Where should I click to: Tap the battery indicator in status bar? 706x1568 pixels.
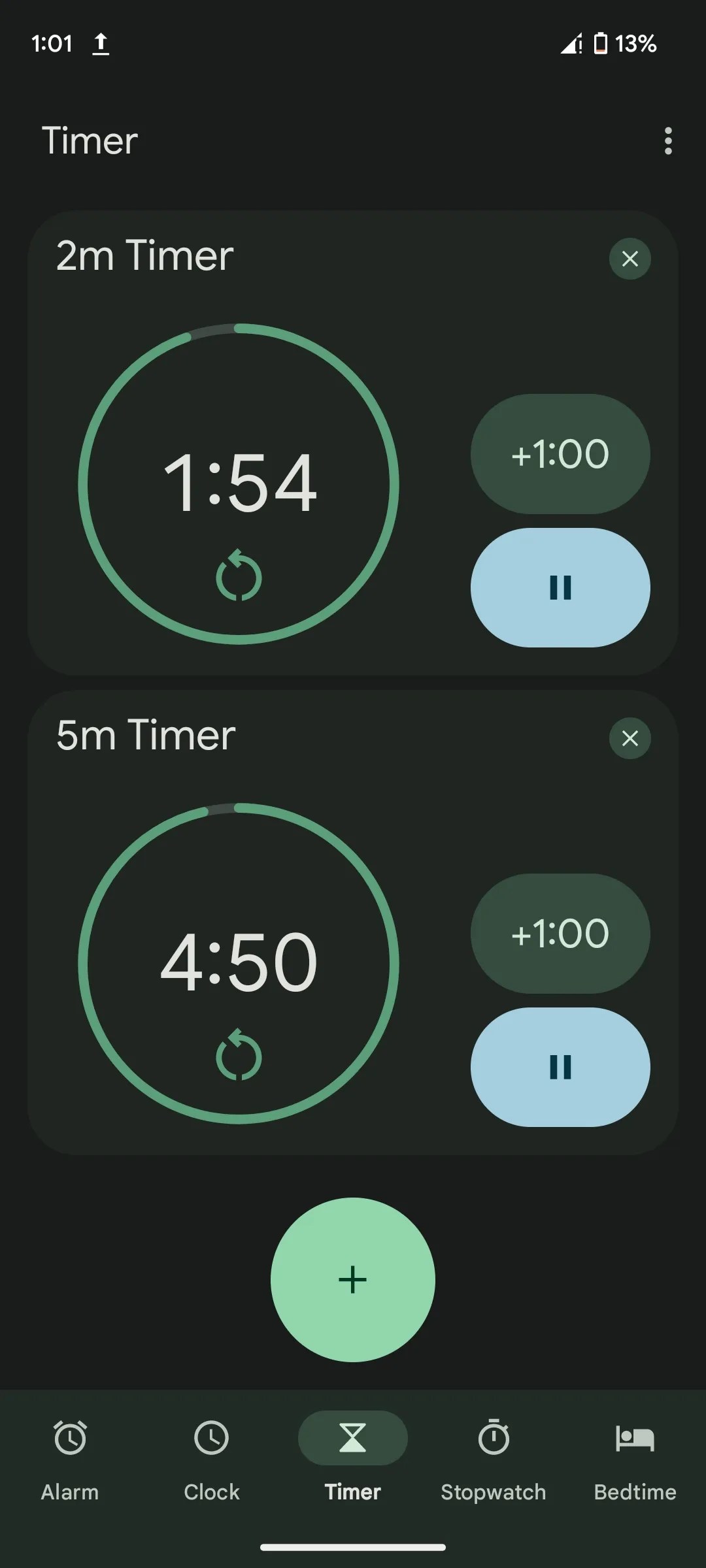601,44
